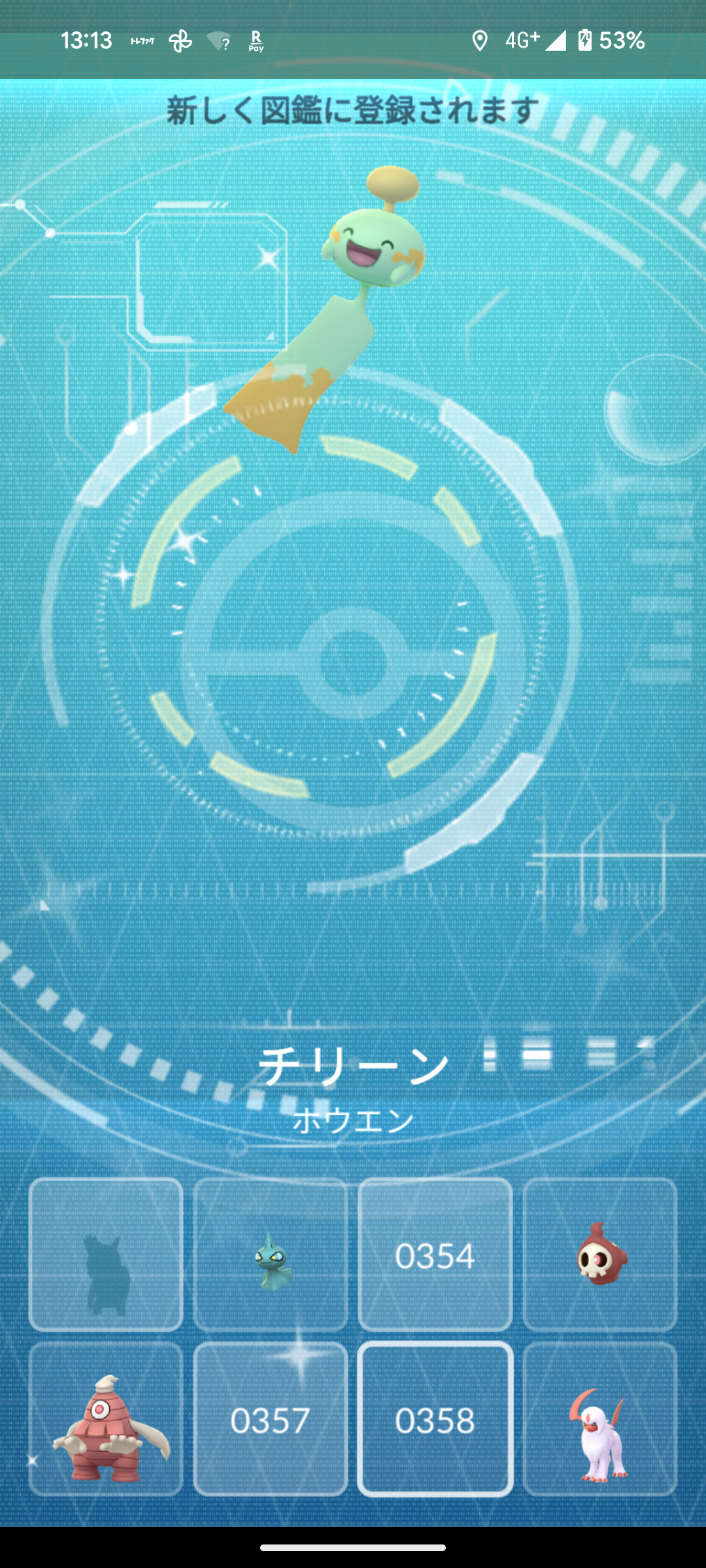Select the Duskull Pokédex tile

pos(600,1254)
